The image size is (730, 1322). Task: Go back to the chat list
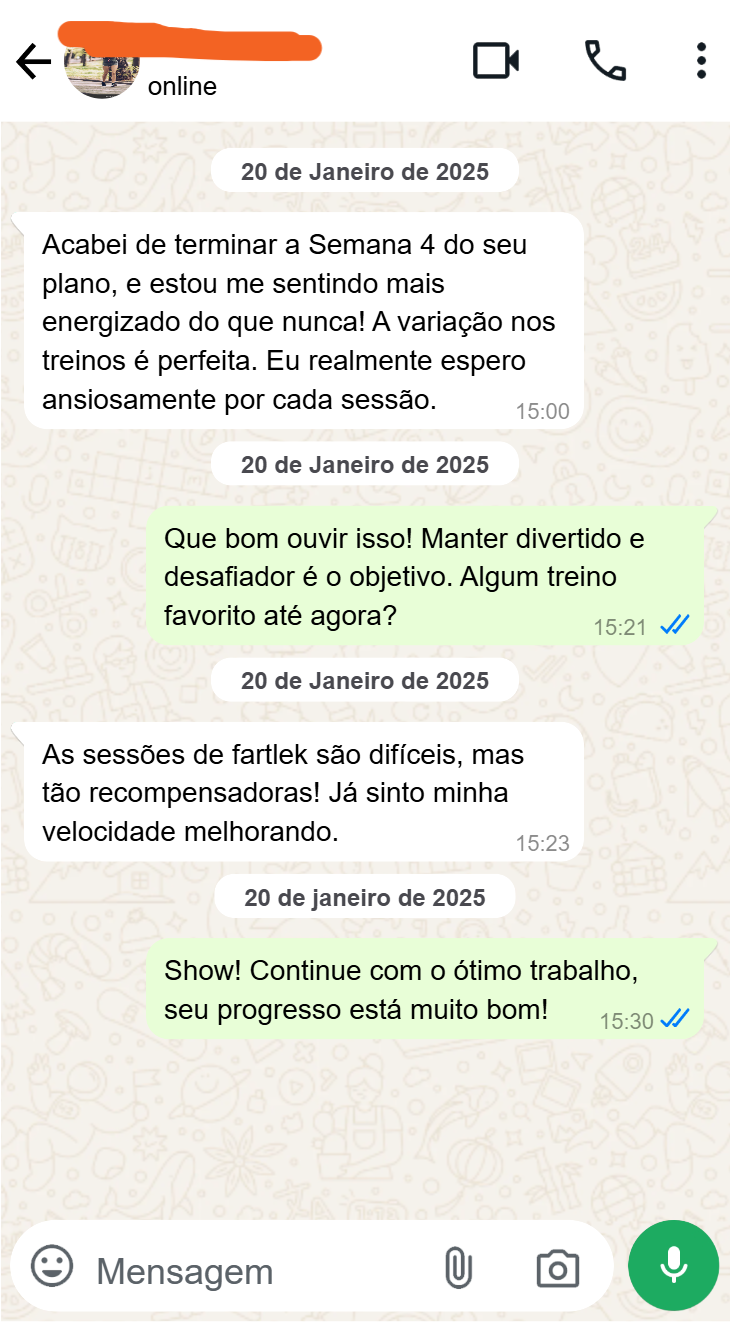33,63
